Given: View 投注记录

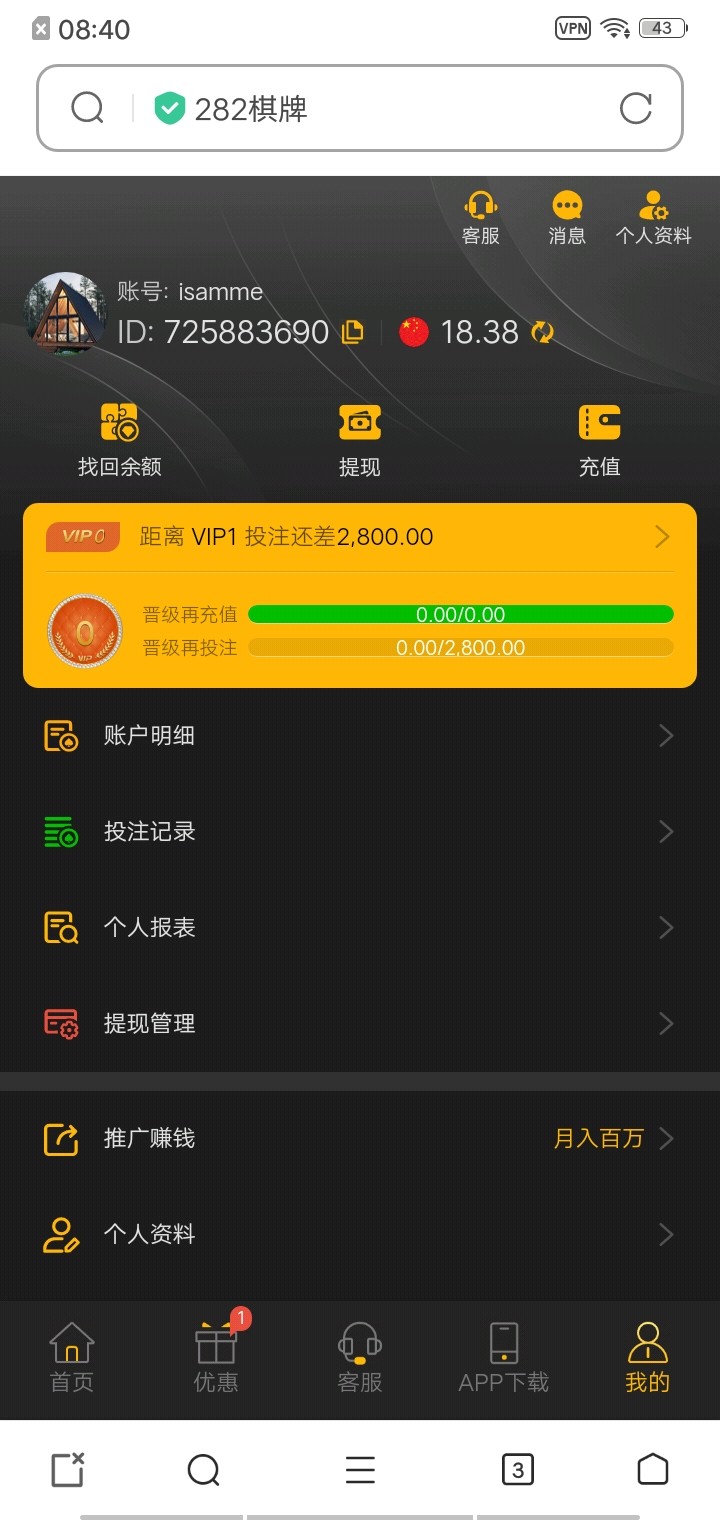Looking at the screenshot, I should (360, 832).
